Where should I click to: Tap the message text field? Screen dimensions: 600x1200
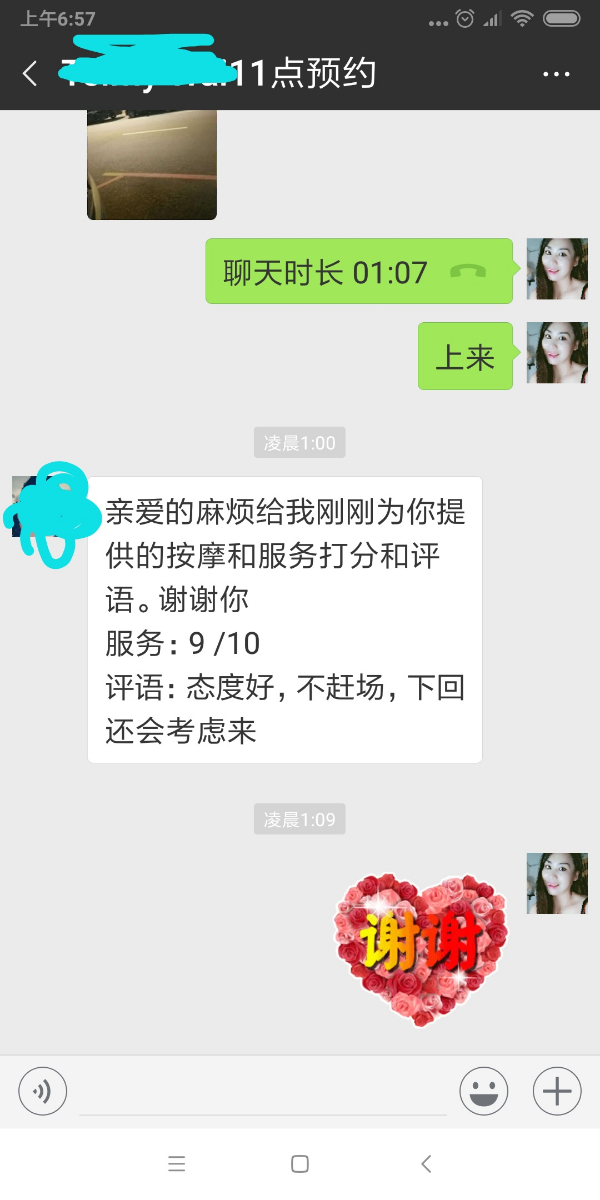point(262,1091)
